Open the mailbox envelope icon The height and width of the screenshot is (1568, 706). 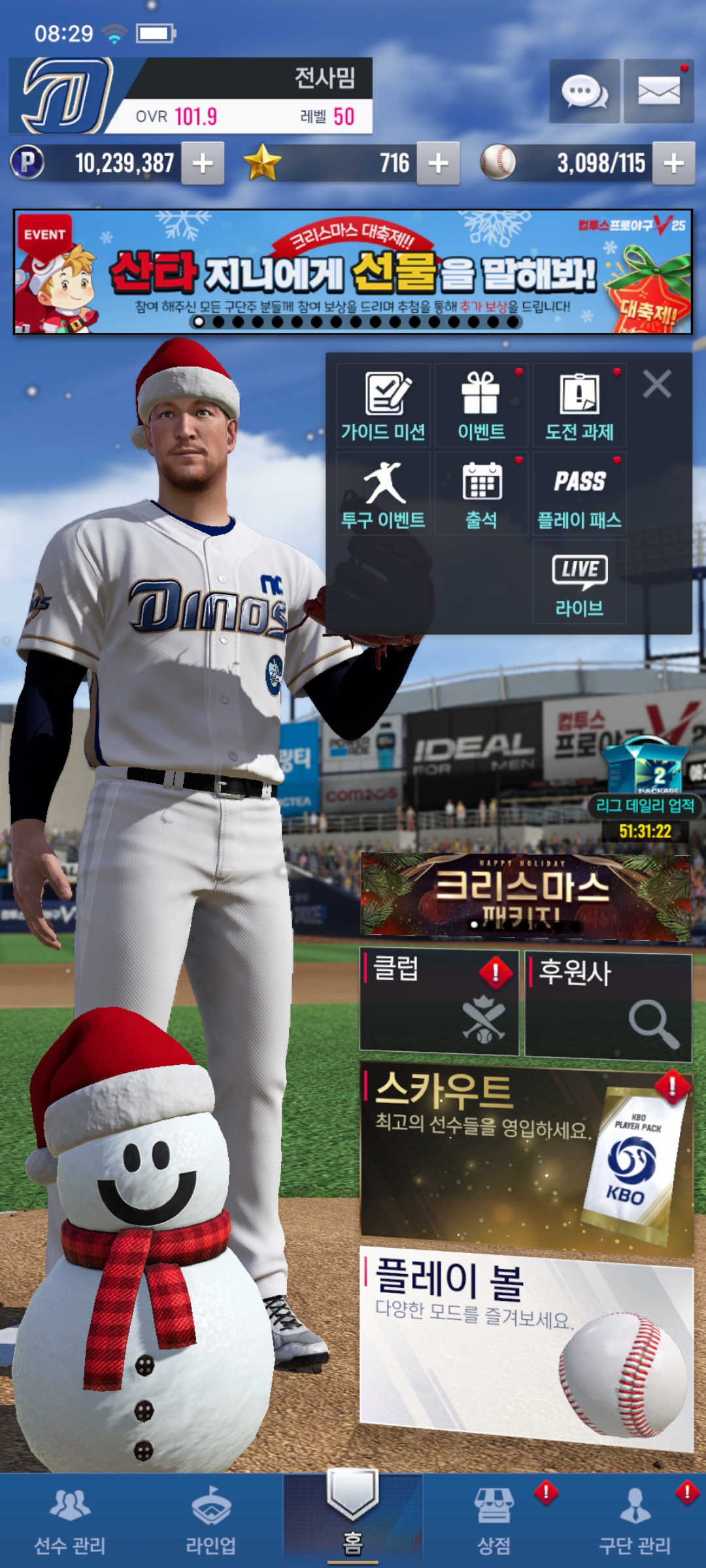(x=658, y=91)
